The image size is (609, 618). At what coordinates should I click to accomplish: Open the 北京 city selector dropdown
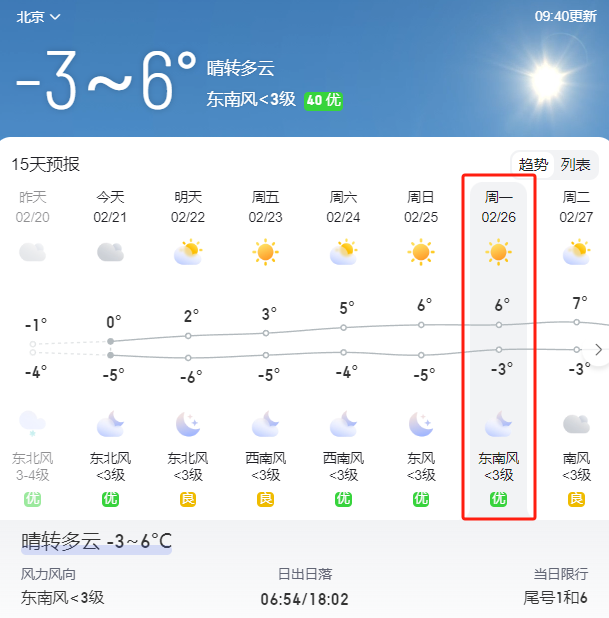coord(38,17)
